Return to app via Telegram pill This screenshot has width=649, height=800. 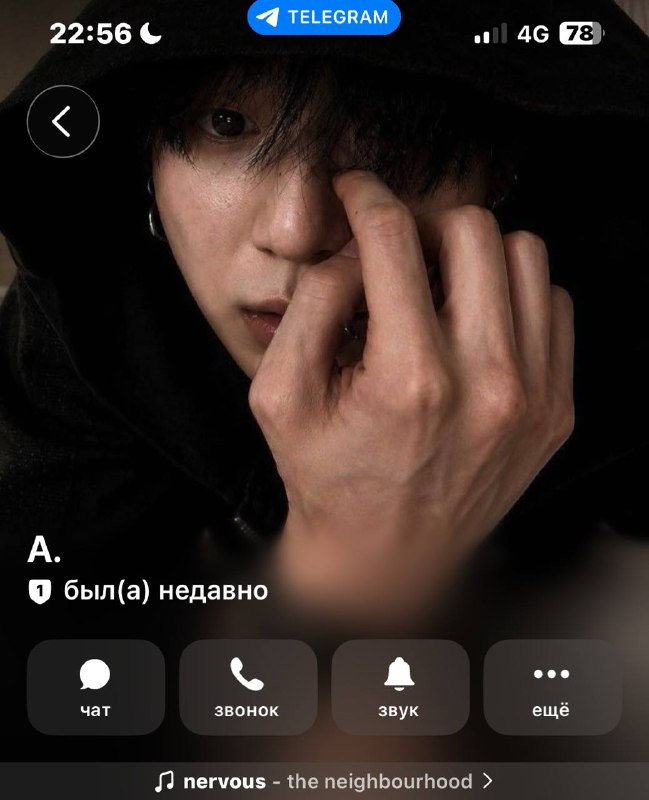pos(324,17)
